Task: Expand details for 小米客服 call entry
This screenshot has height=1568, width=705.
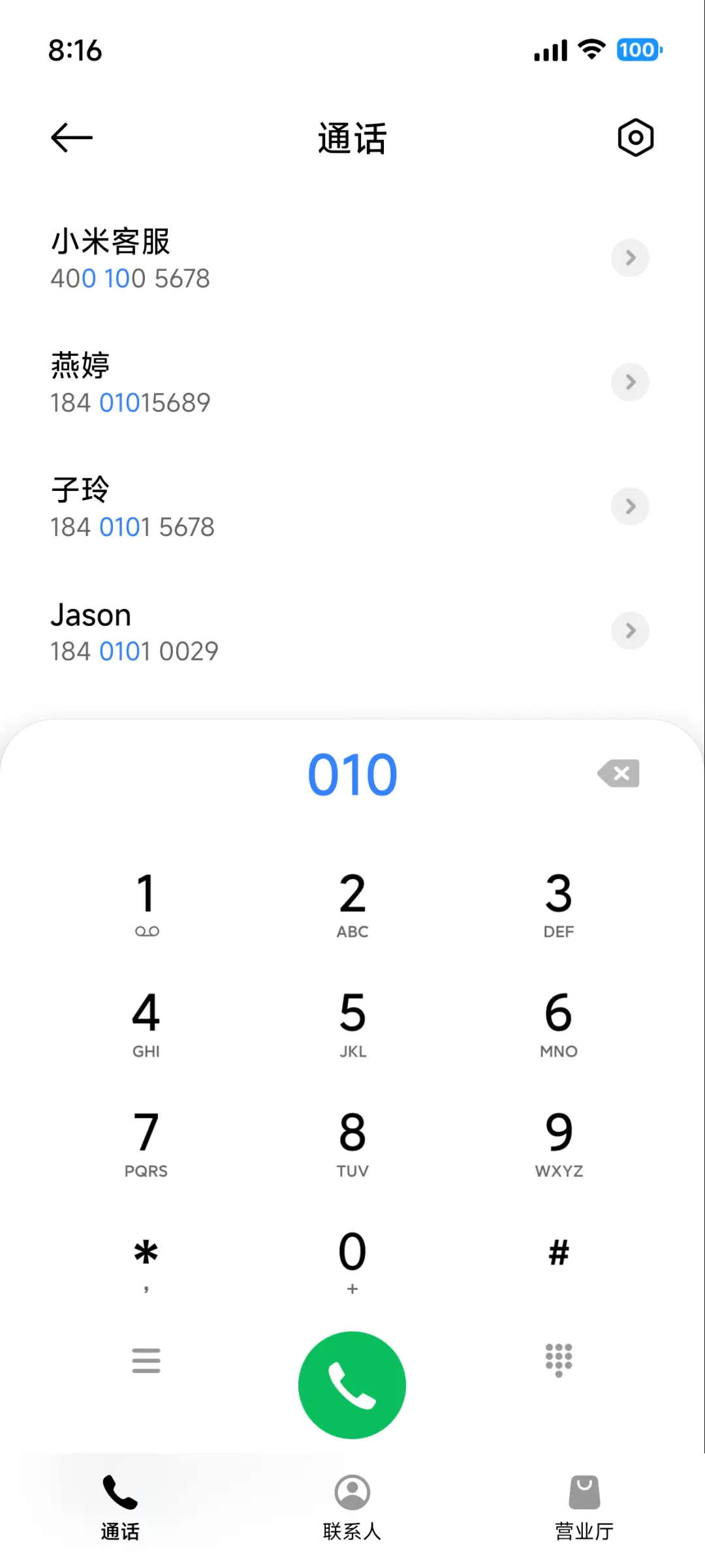Action: point(630,258)
